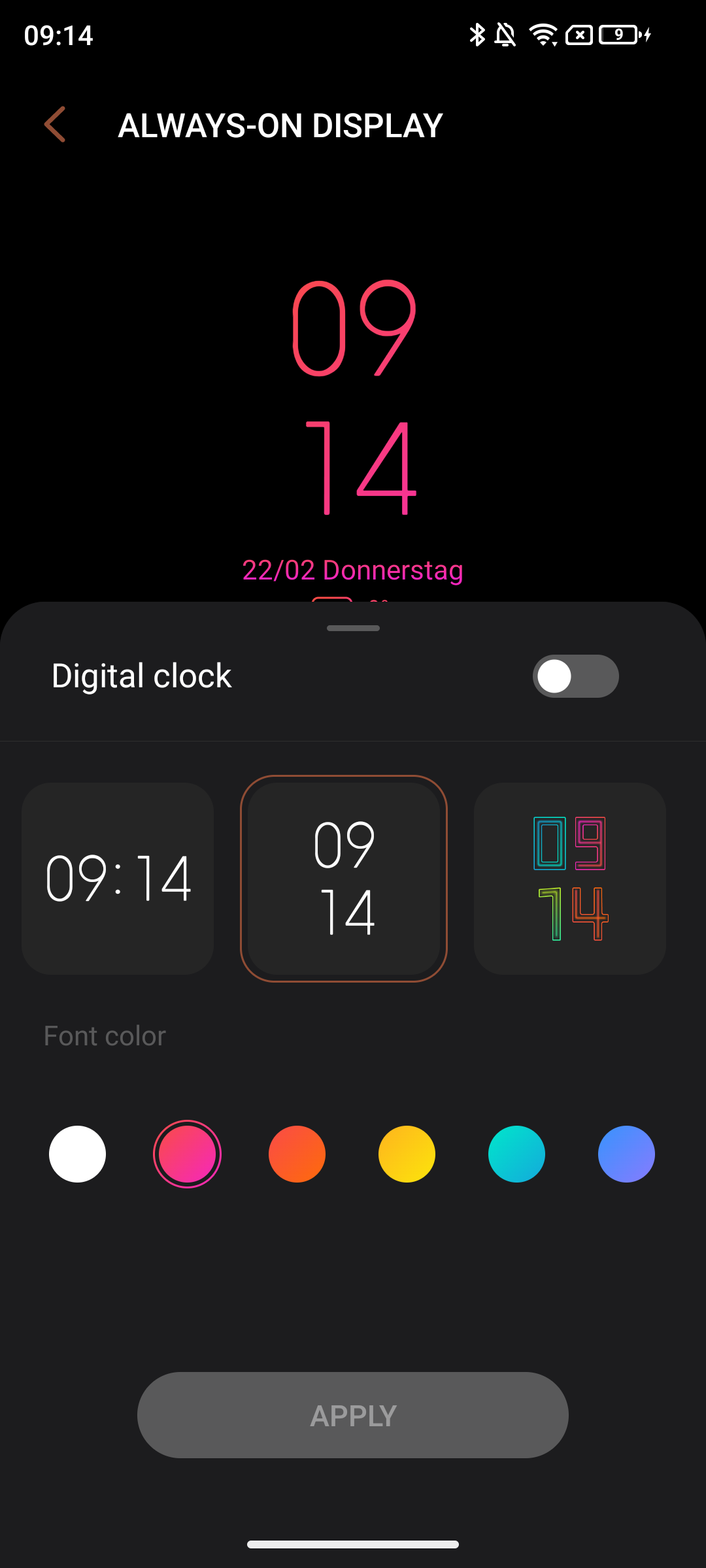Pick the white font color

(77, 1154)
